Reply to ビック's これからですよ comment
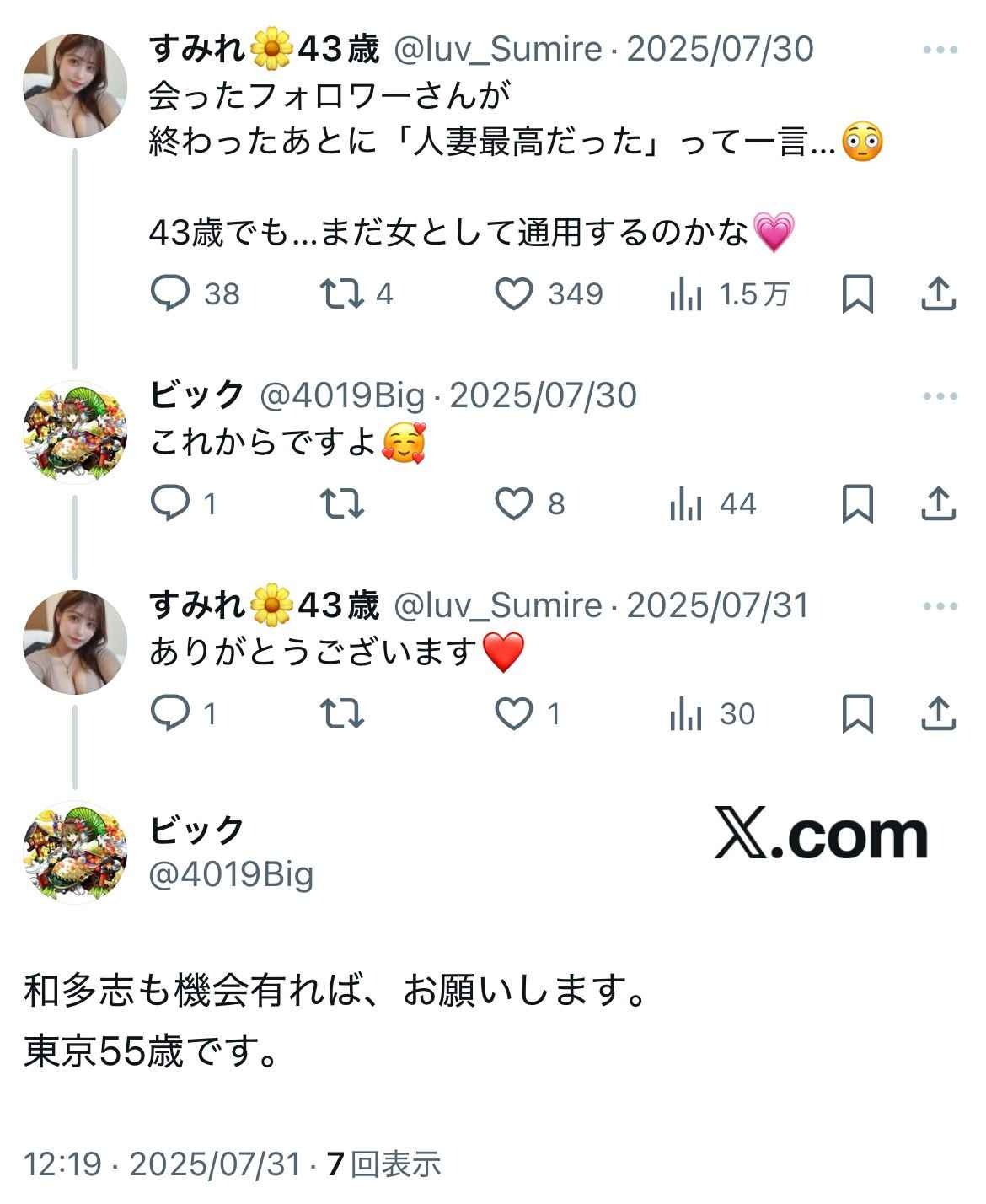The image size is (986, 1204). coord(170,504)
